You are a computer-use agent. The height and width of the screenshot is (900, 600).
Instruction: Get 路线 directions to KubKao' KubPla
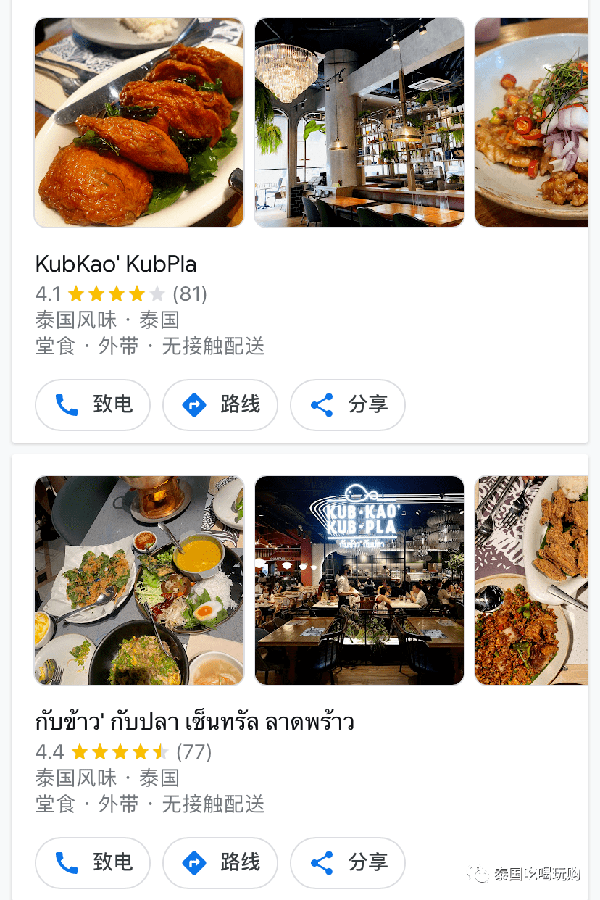220,405
